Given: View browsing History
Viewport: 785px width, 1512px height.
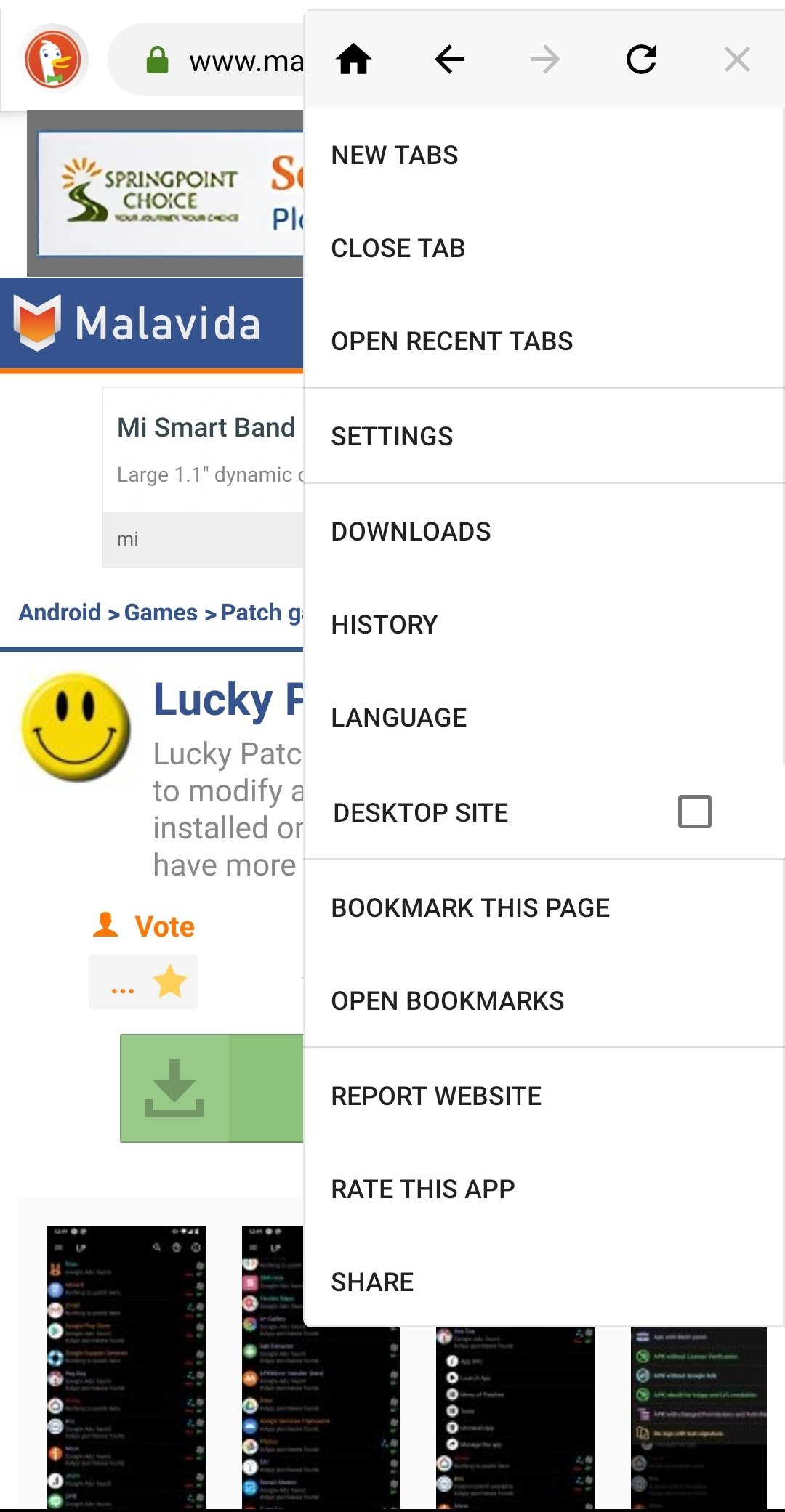Looking at the screenshot, I should pos(544,624).
